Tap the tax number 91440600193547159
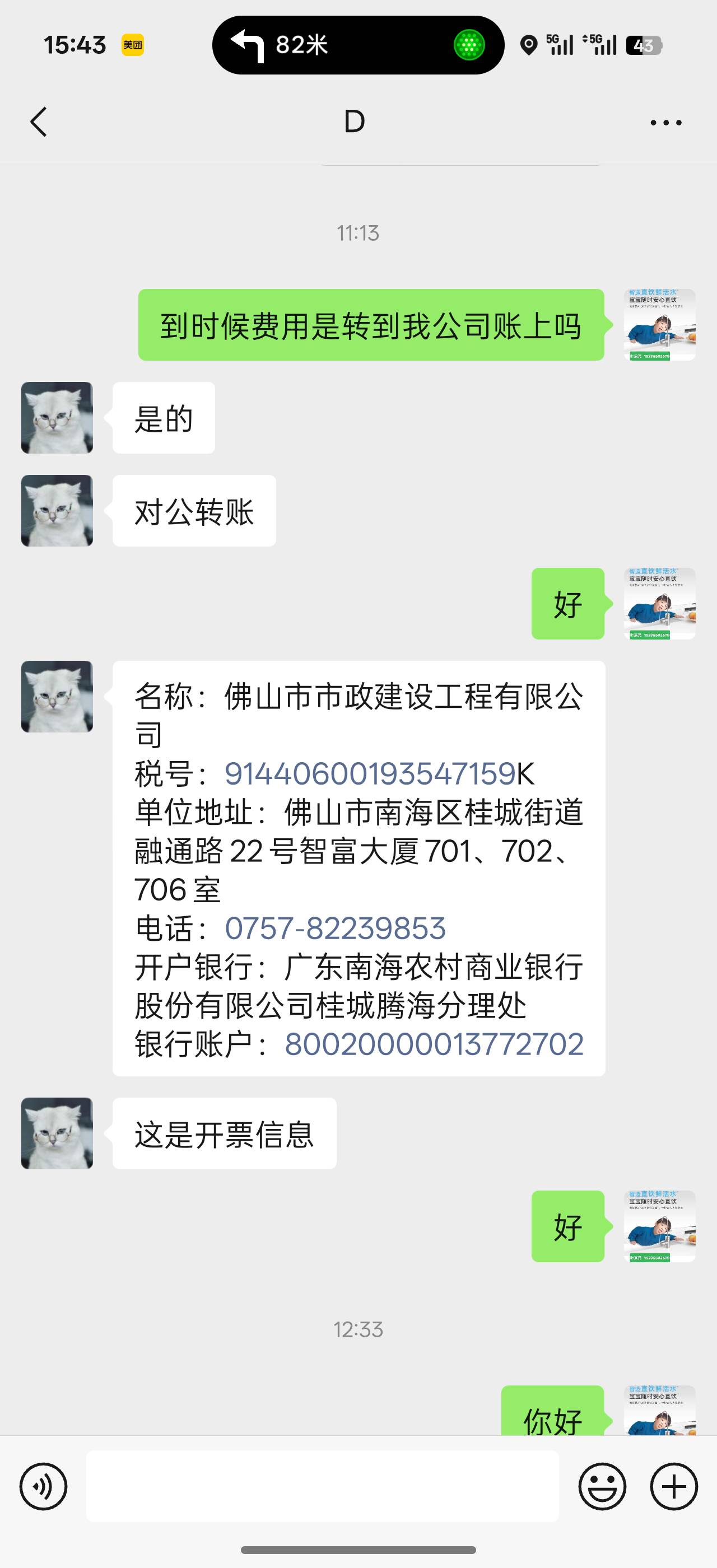Image resolution: width=717 pixels, height=1568 pixels. [370, 774]
